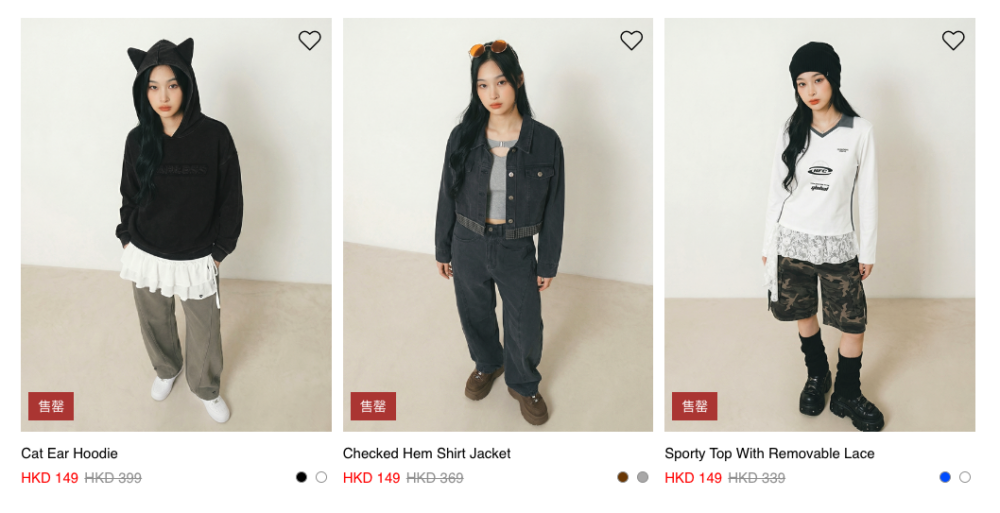Image resolution: width=1000 pixels, height=513 pixels.
Task: Open the Cat Ear Hoodie product photo
Action: [176, 225]
